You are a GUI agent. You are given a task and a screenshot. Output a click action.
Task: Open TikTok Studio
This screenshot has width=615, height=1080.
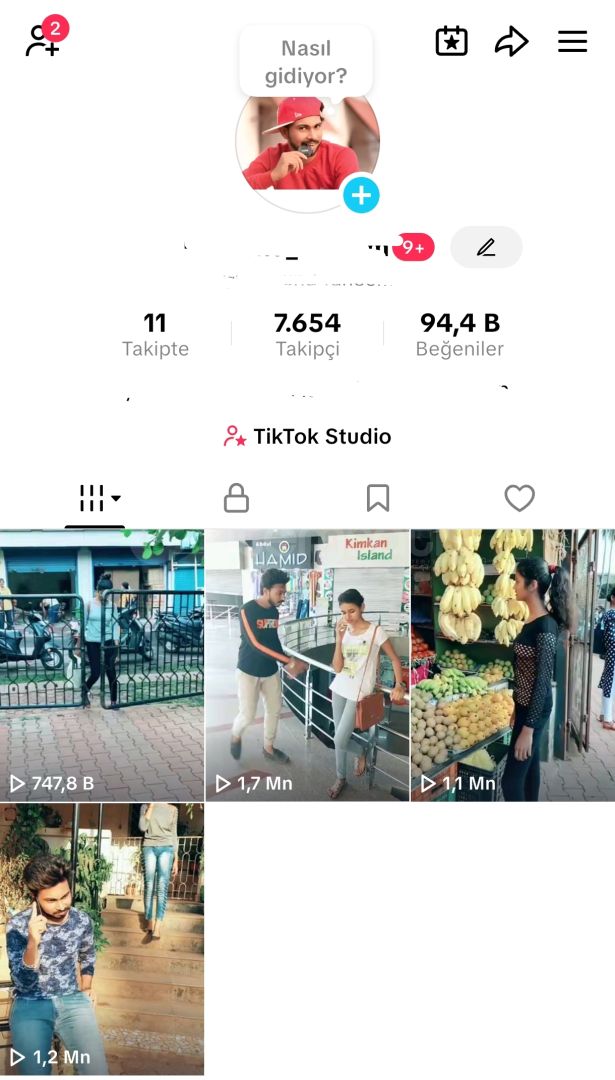[307, 437]
